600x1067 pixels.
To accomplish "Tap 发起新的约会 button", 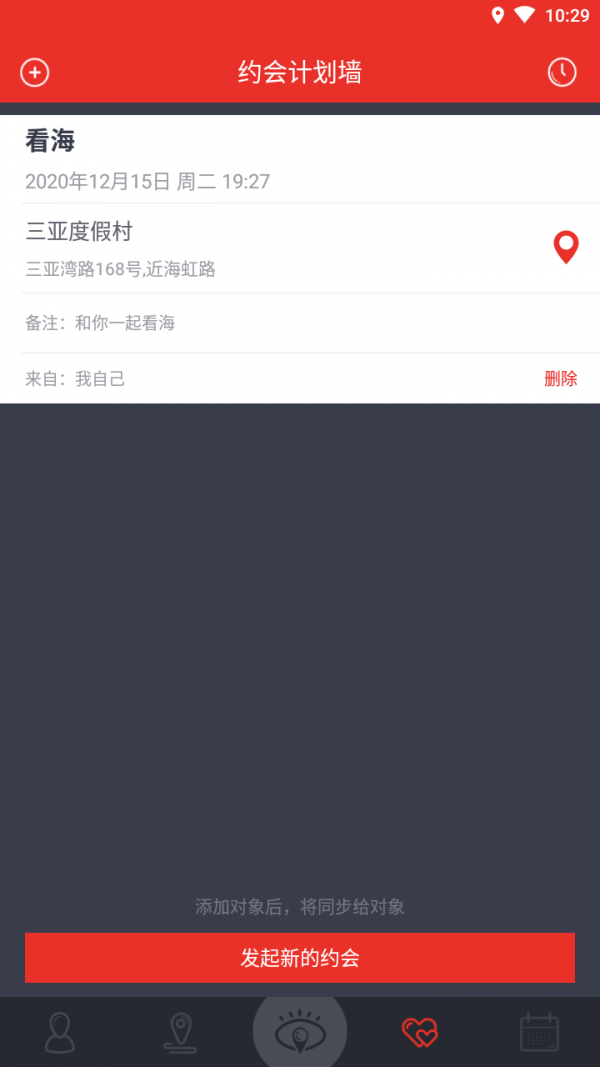I will [300, 958].
